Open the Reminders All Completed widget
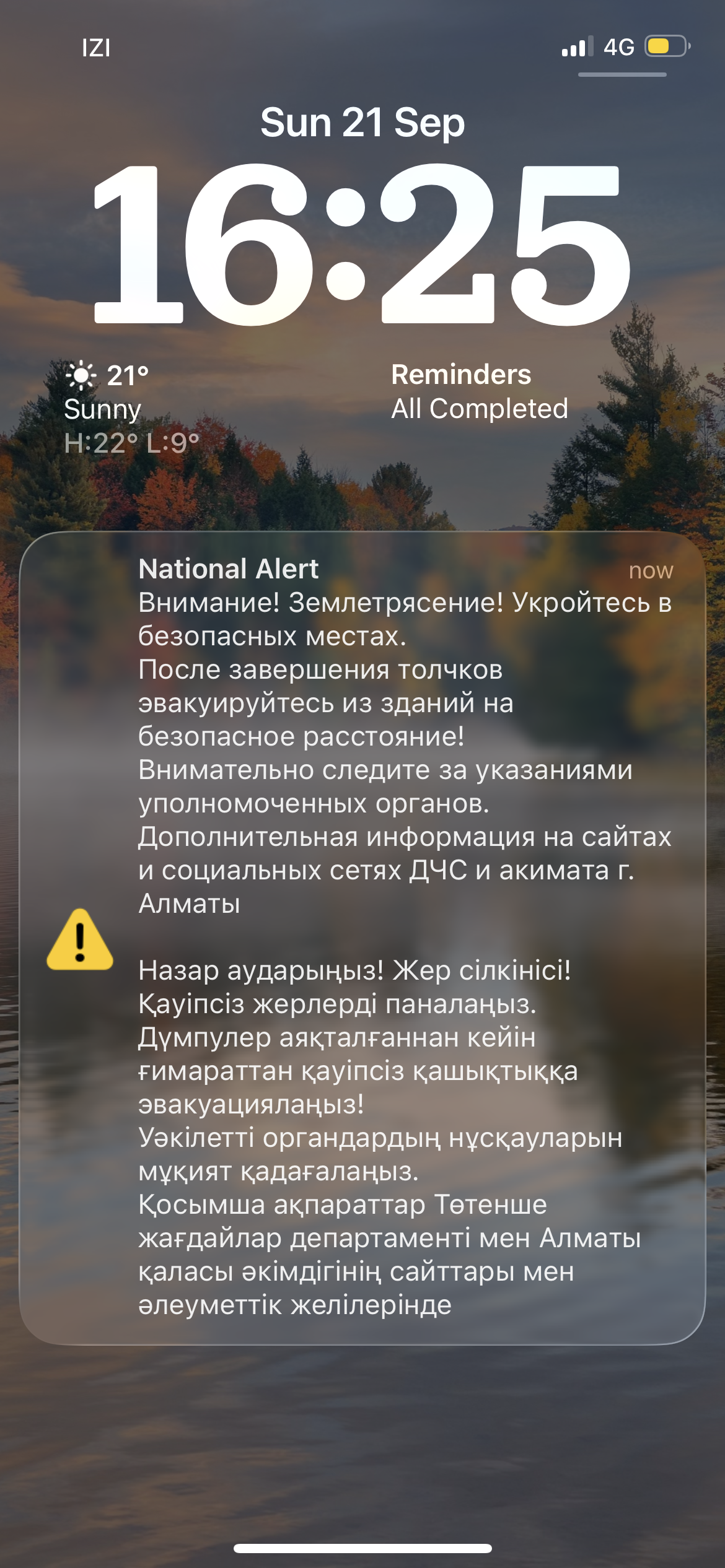Screen dimensions: 725x1568 479,391
